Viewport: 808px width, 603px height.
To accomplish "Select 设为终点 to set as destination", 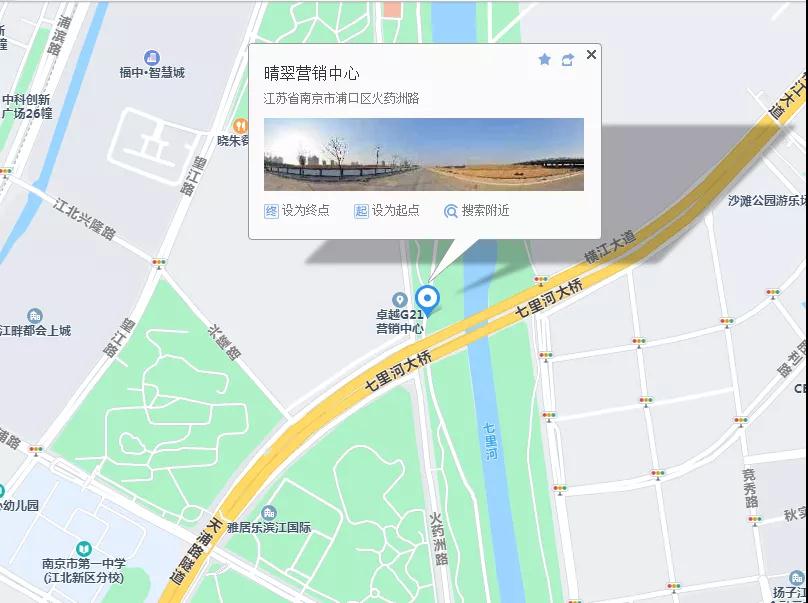I will 297,211.
